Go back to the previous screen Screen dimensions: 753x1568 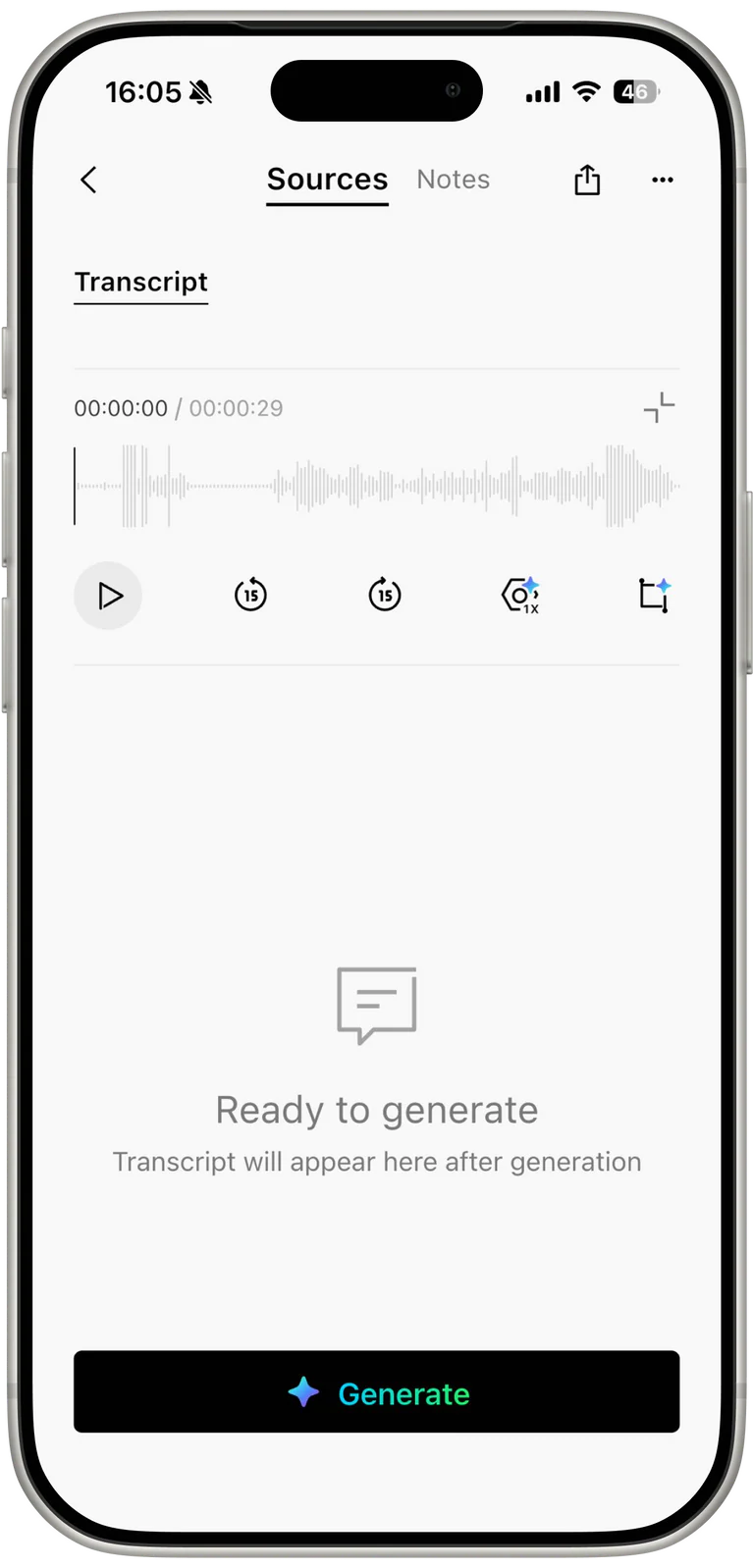(x=88, y=180)
